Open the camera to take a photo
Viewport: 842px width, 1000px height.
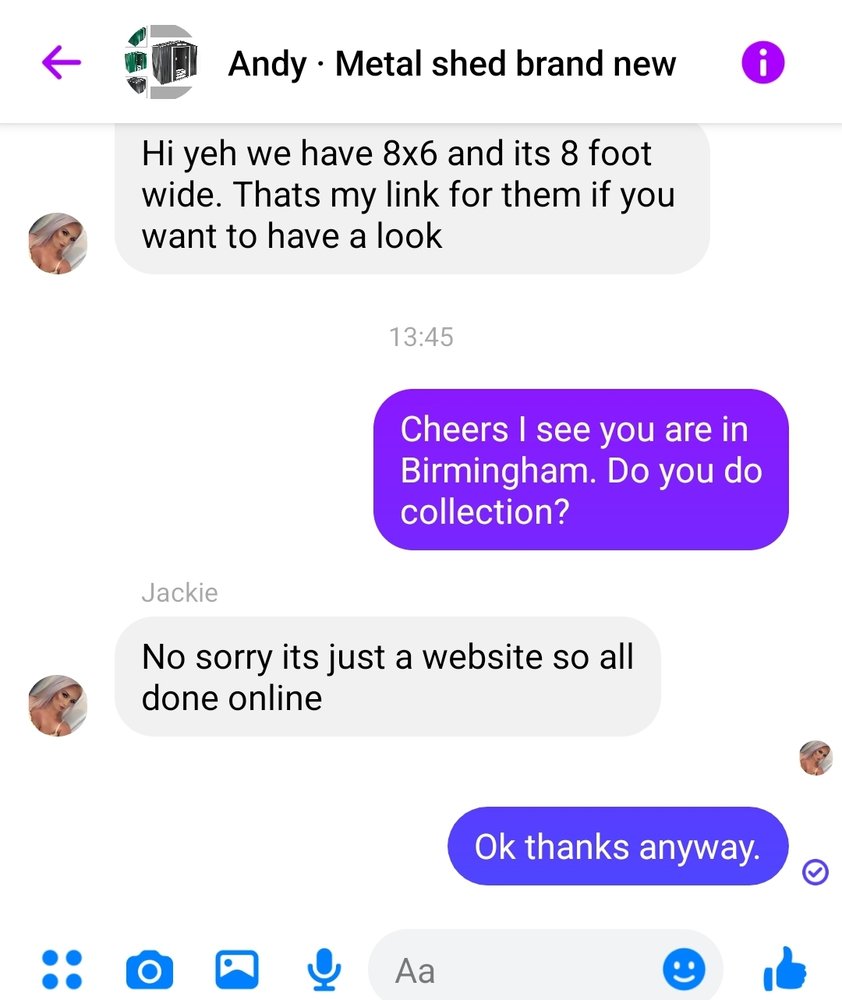(x=149, y=969)
